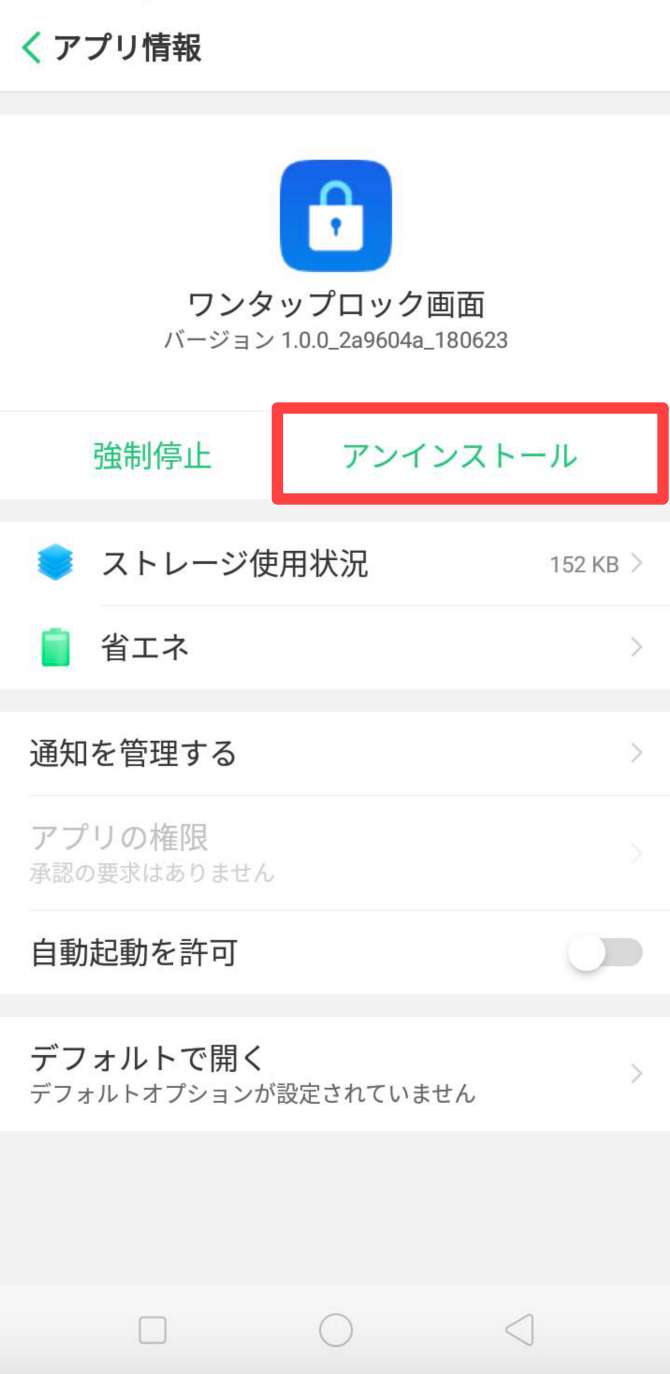Screen dimensions: 670x1374
Task: Go back from アプリ情報 screen
Action: pos(32,47)
